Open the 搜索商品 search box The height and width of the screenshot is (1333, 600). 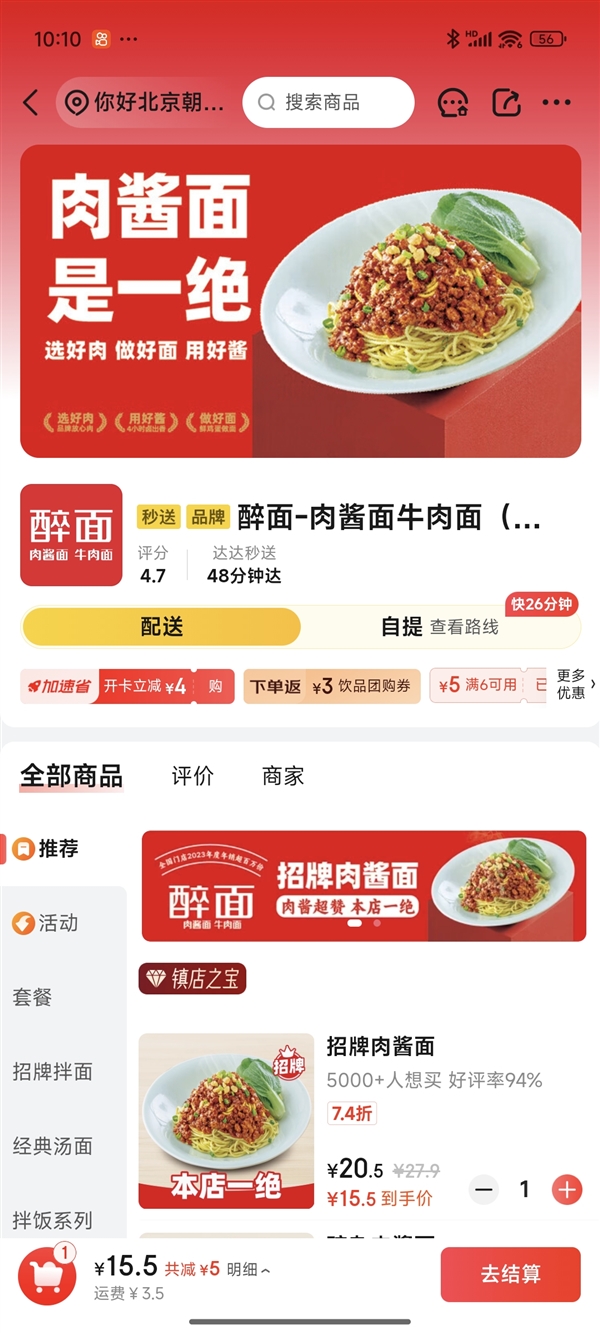click(328, 102)
